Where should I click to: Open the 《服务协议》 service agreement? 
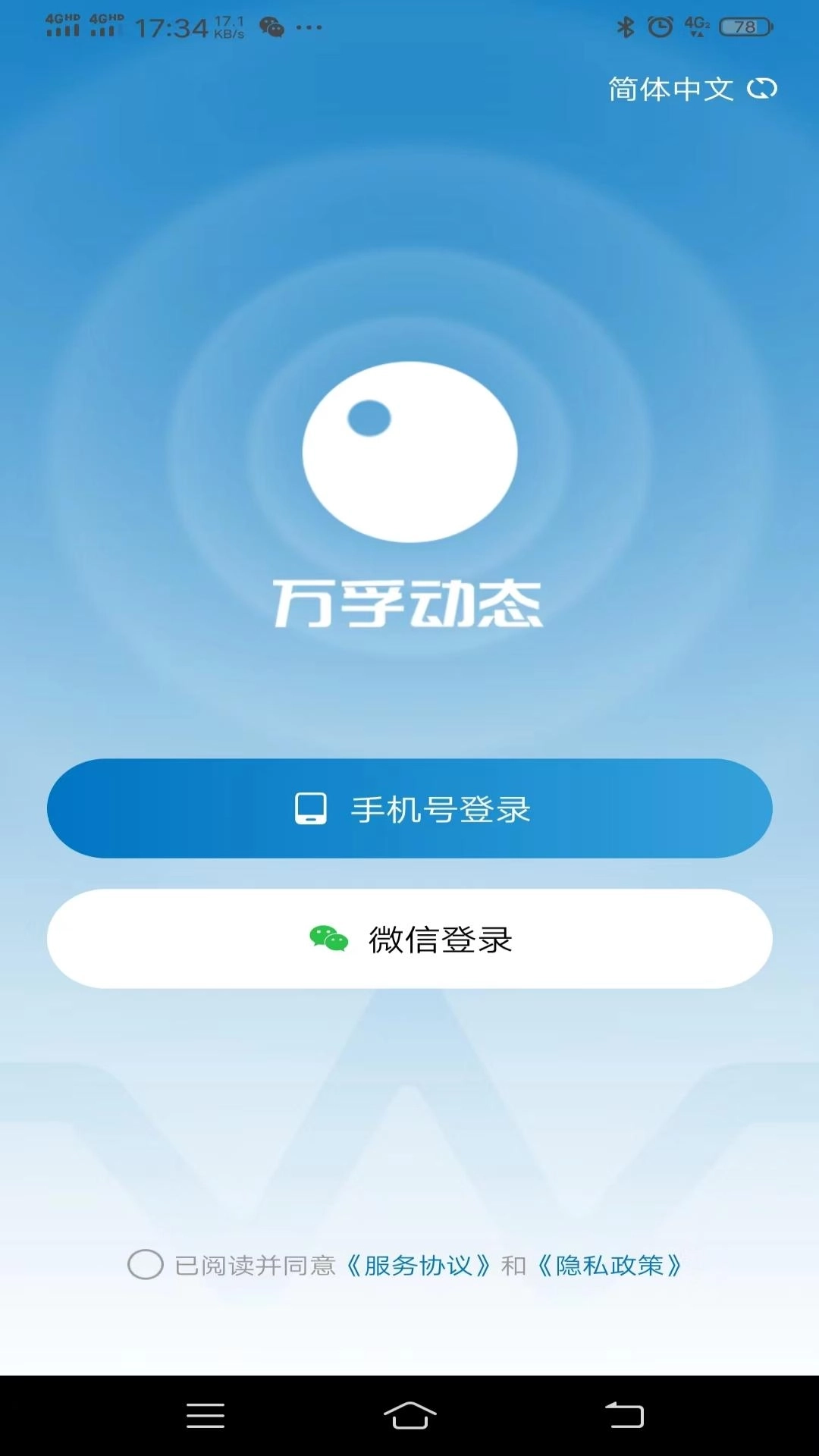tap(419, 1265)
